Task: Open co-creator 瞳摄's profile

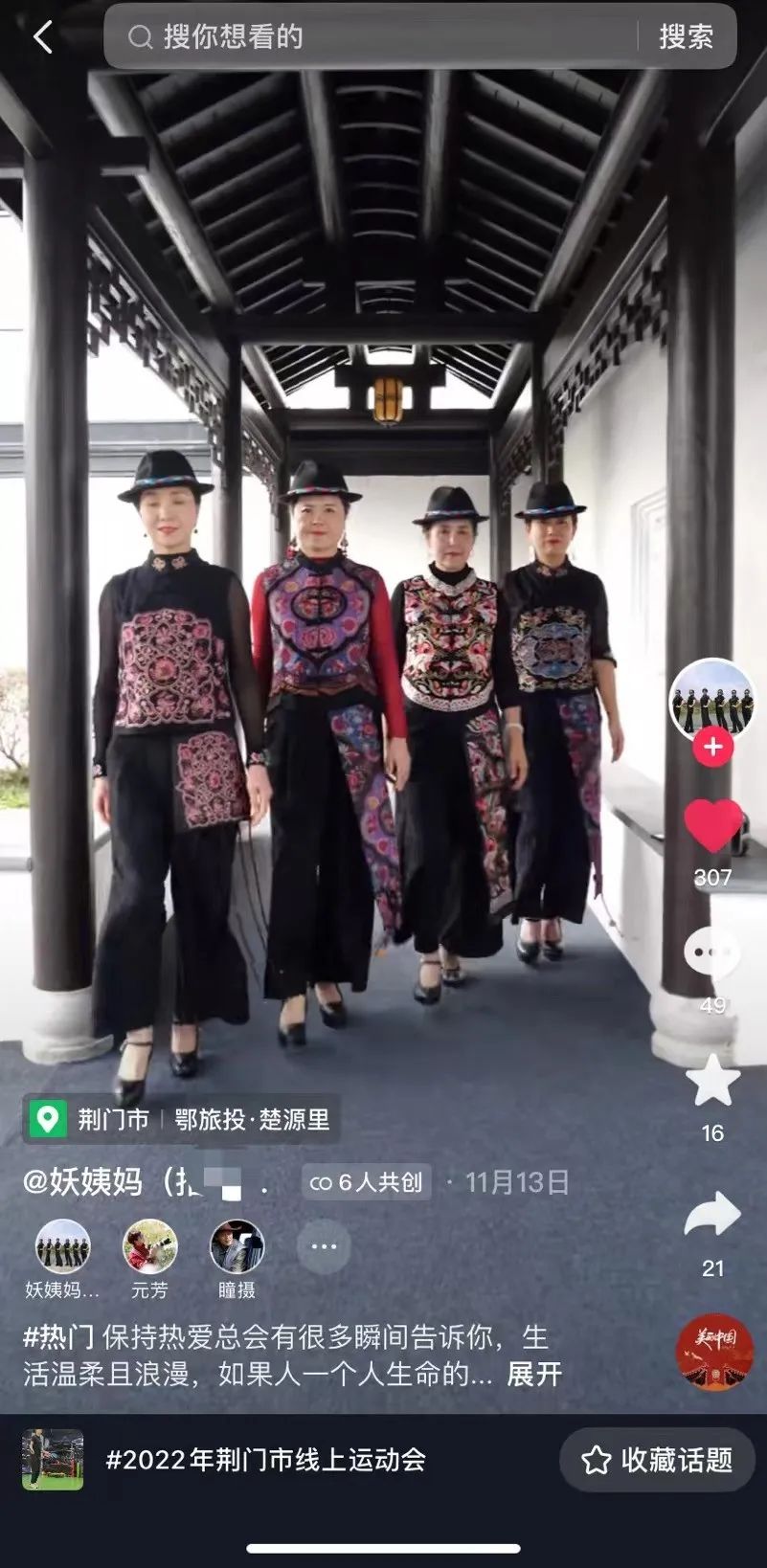Action: point(237,1247)
